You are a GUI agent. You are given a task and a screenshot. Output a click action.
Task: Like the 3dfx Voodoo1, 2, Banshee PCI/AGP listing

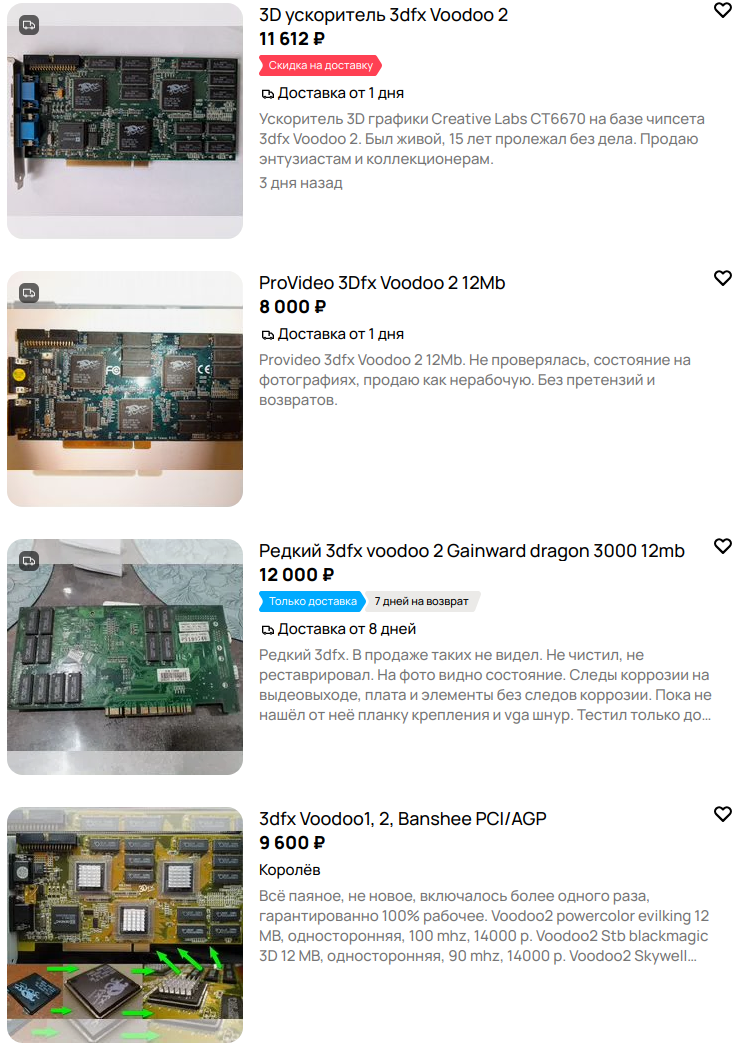[722, 814]
